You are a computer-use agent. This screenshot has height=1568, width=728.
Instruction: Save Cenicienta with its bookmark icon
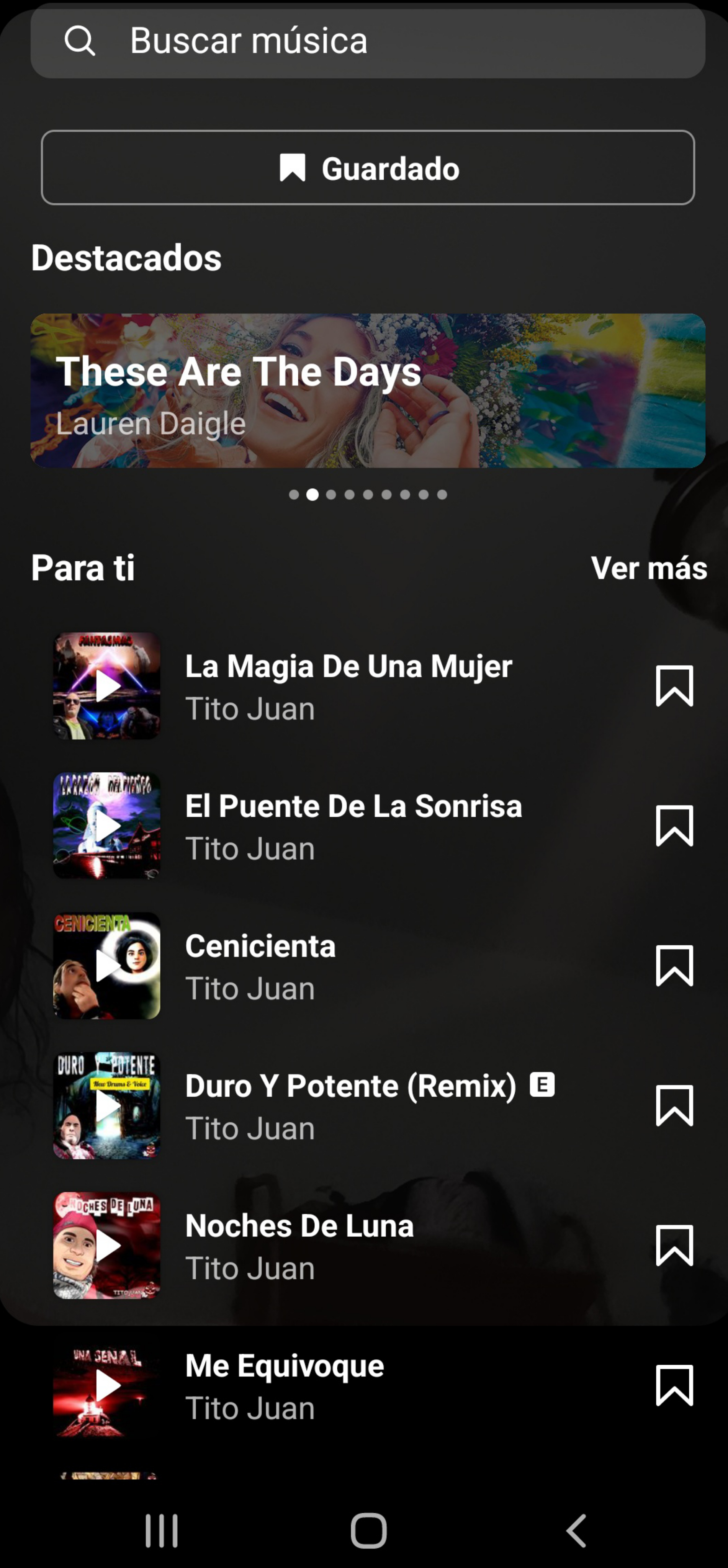tap(674, 965)
